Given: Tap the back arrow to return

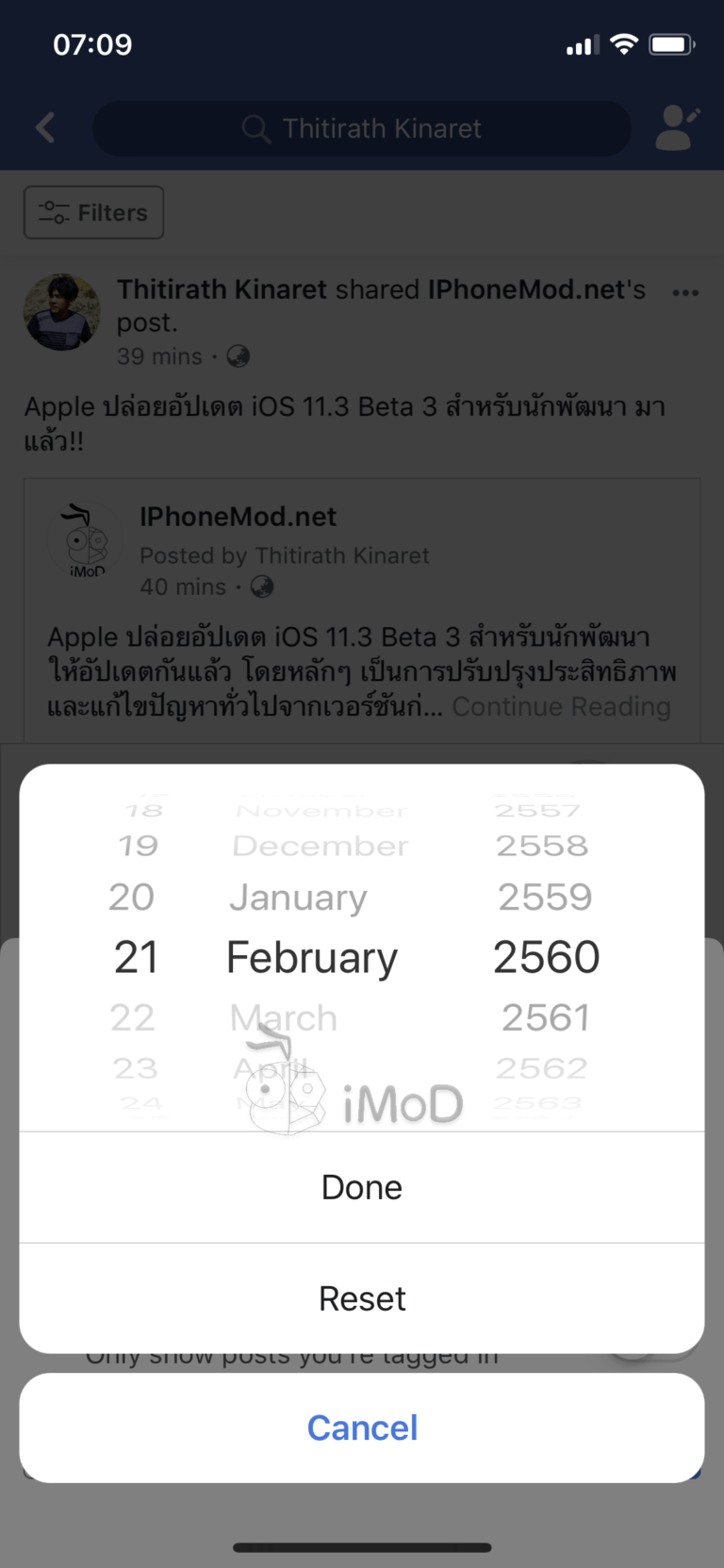Looking at the screenshot, I should coord(44,127).
